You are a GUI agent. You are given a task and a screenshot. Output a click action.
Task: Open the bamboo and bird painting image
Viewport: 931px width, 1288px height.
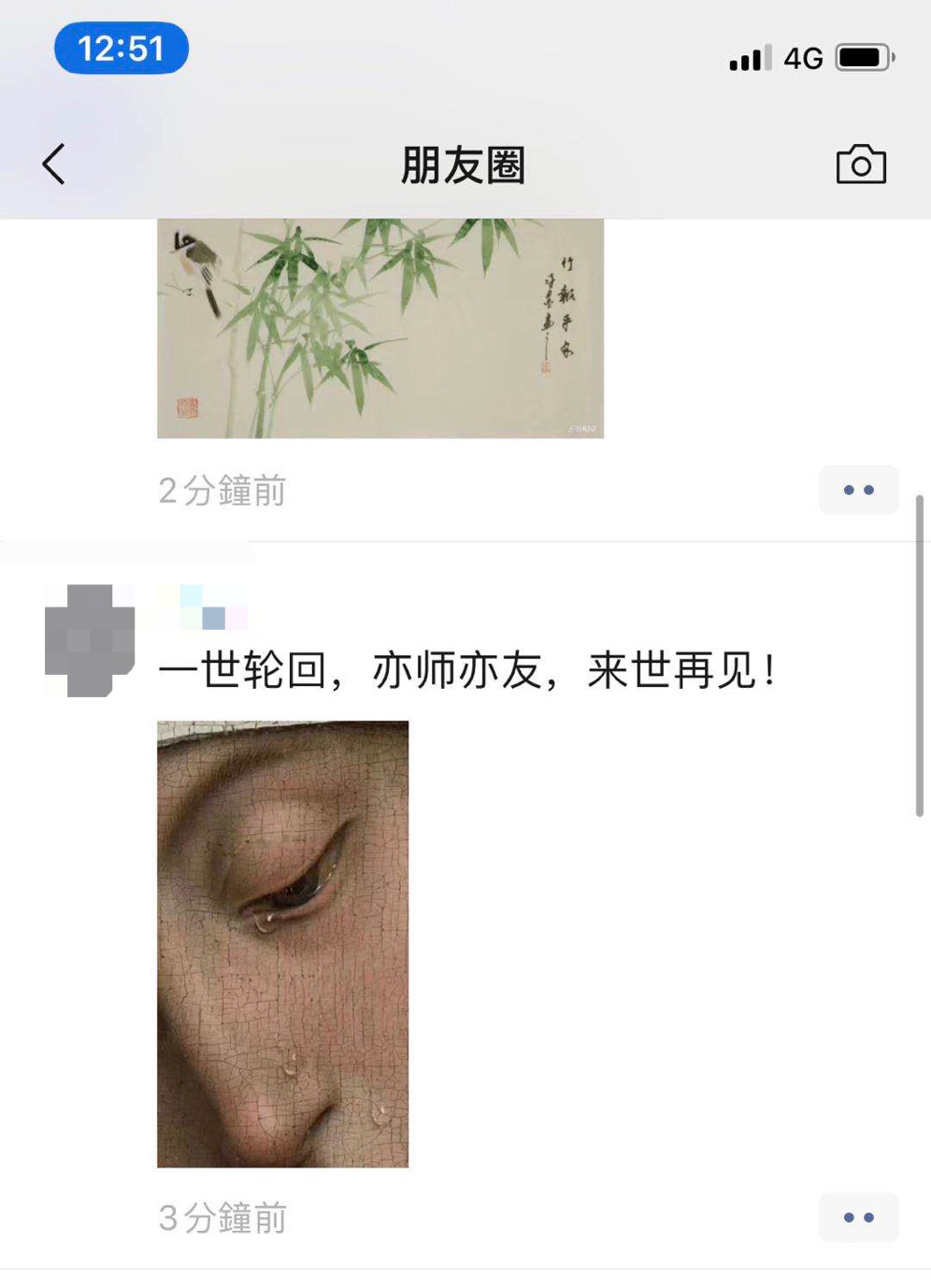[380, 328]
